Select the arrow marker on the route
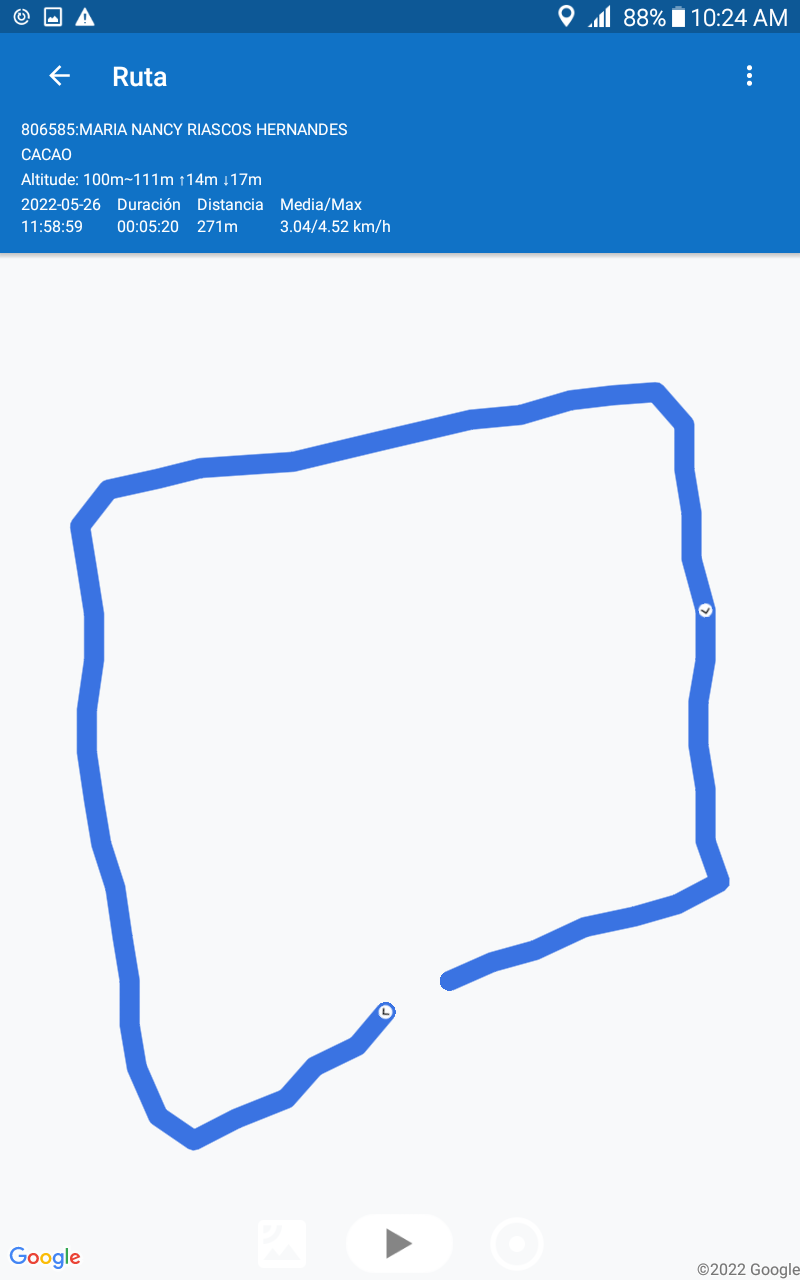The height and width of the screenshot is (1280, 800). (705, 610)
